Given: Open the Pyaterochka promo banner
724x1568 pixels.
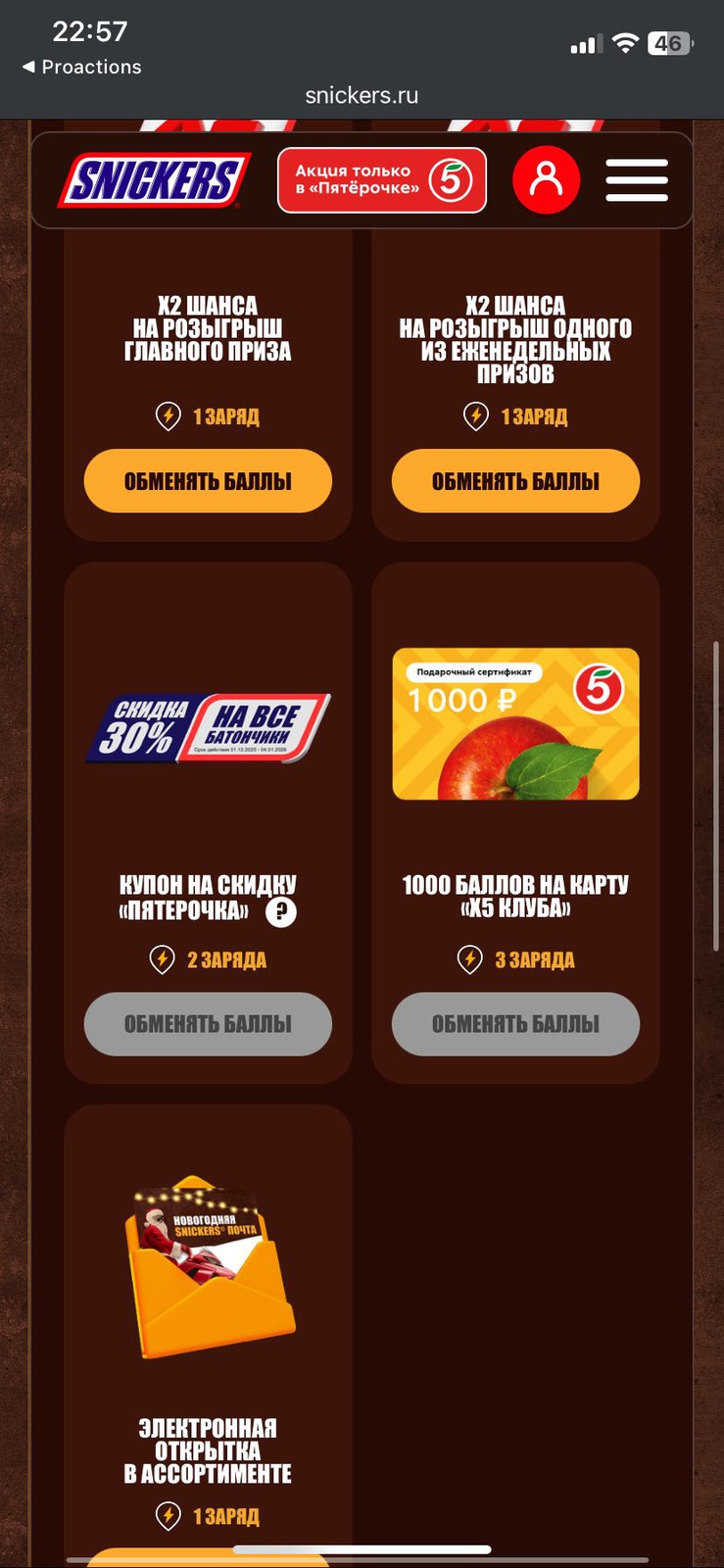Looking at the screenshot, I should click(x=381, y=180).
